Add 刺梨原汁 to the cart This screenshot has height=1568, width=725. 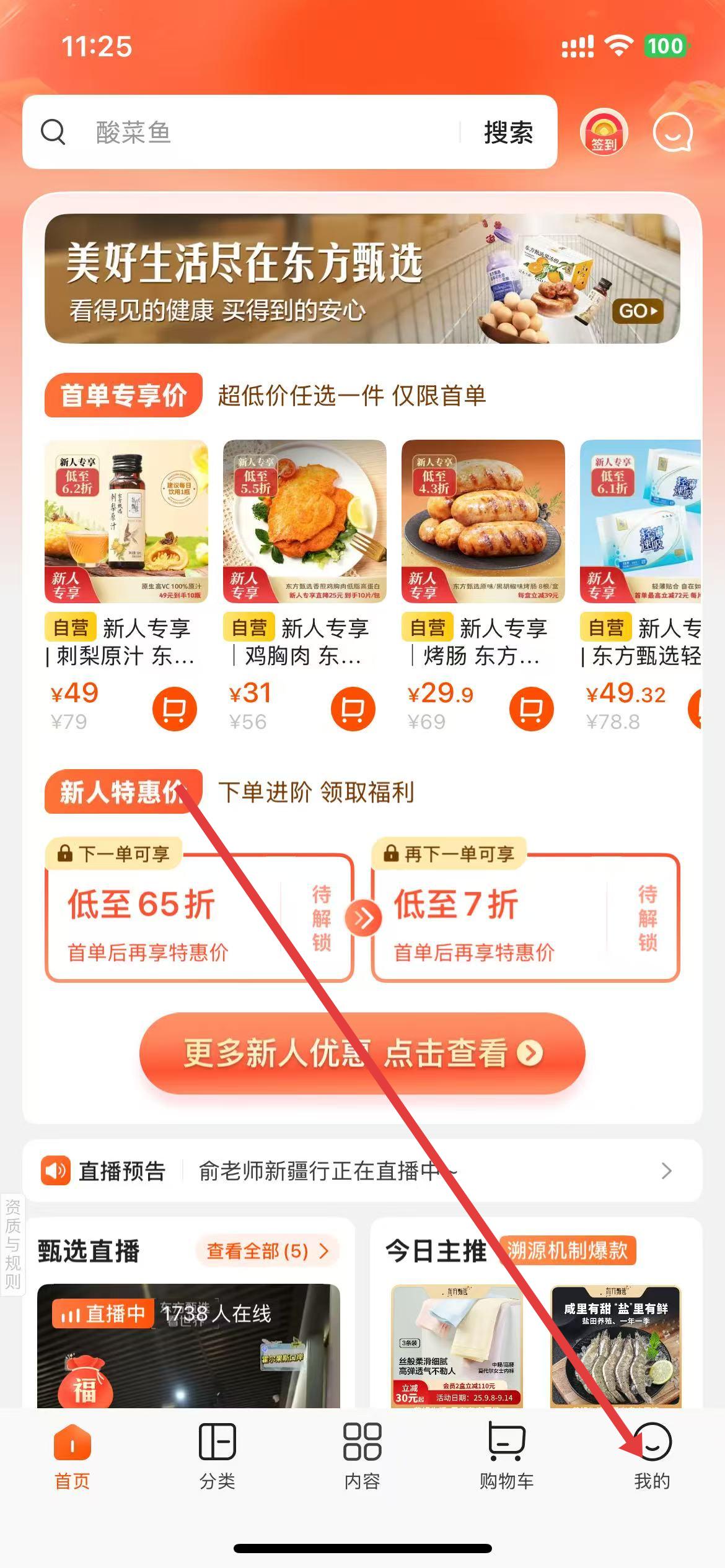tap(174, 709)
